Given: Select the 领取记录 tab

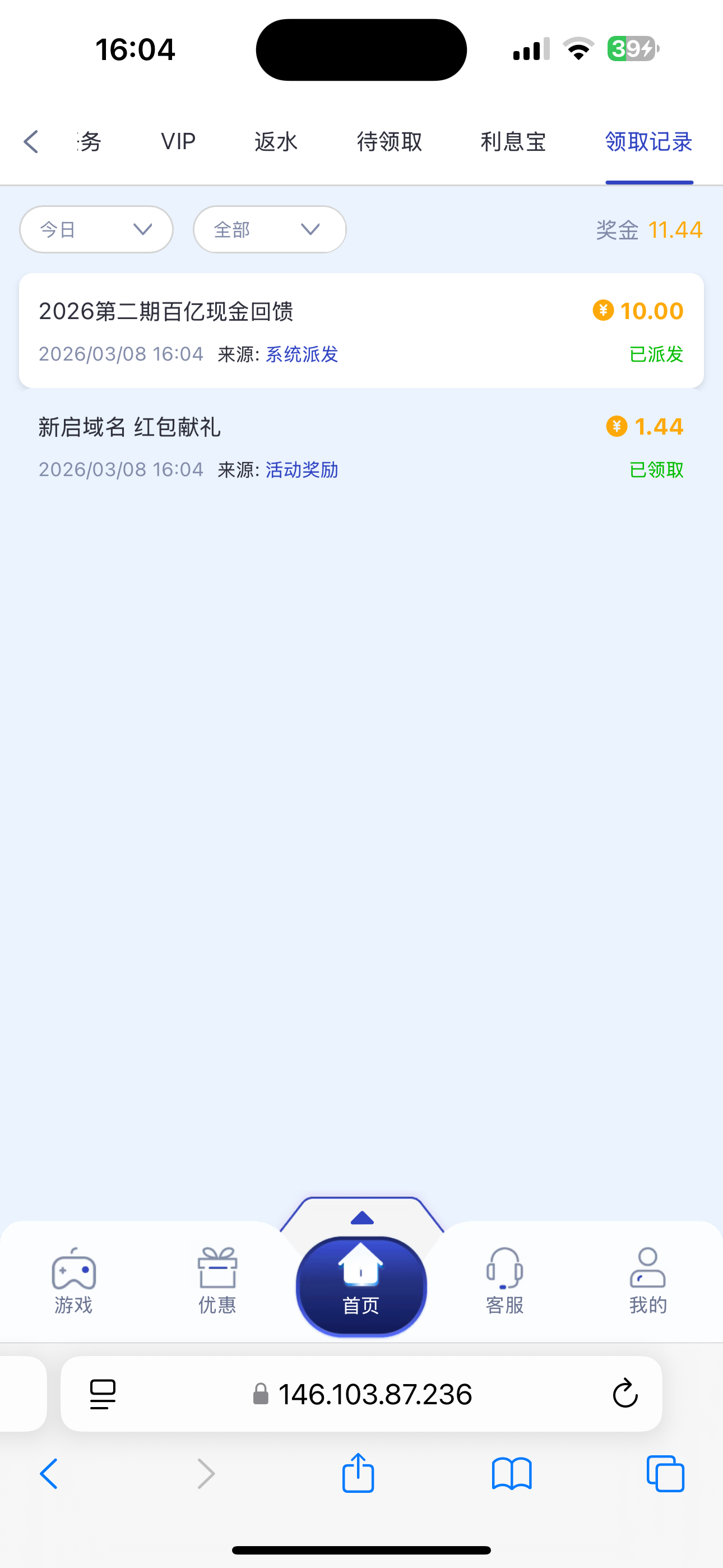Looking at the screenshot, I should pyautogui.click(x=649, y=142).
